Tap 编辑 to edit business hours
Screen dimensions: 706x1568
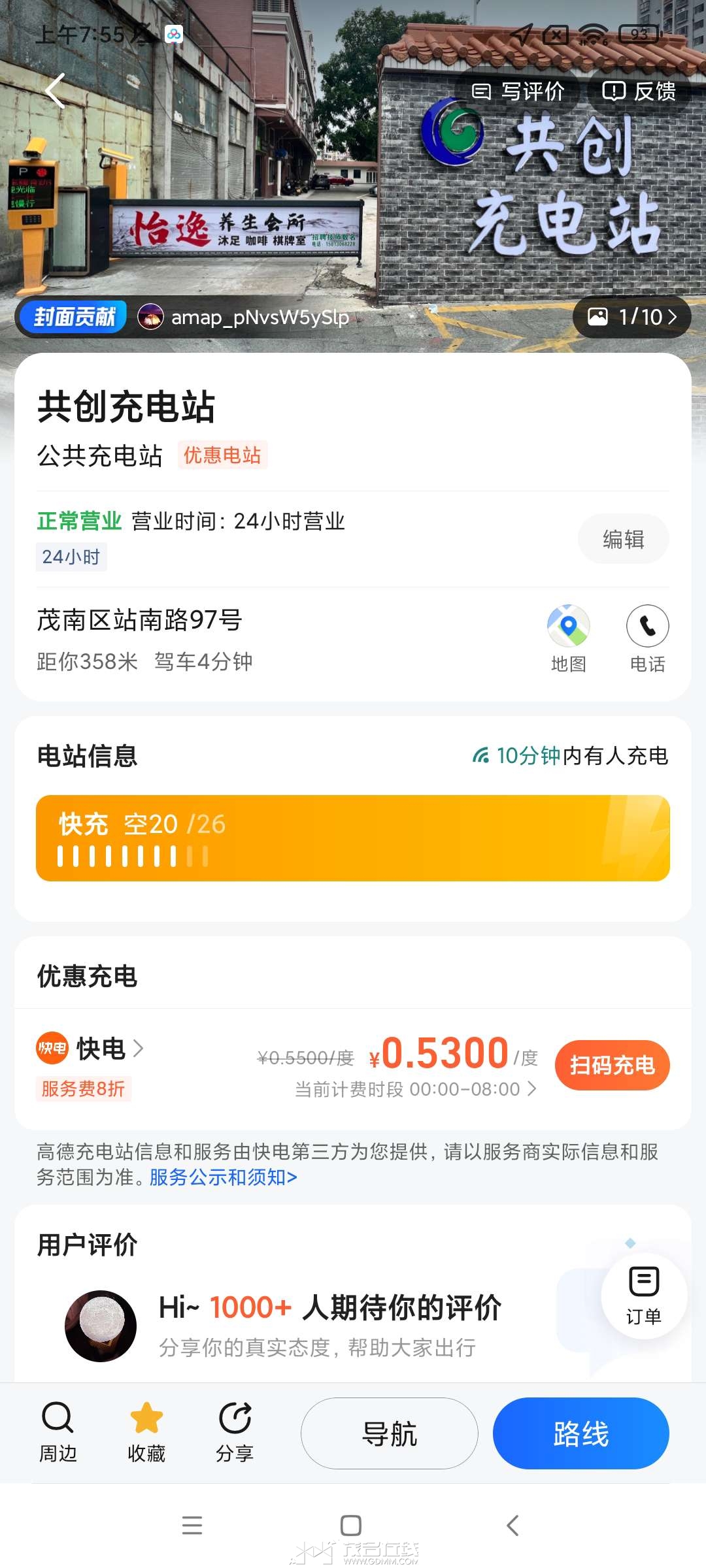click(x=623, y=539)
